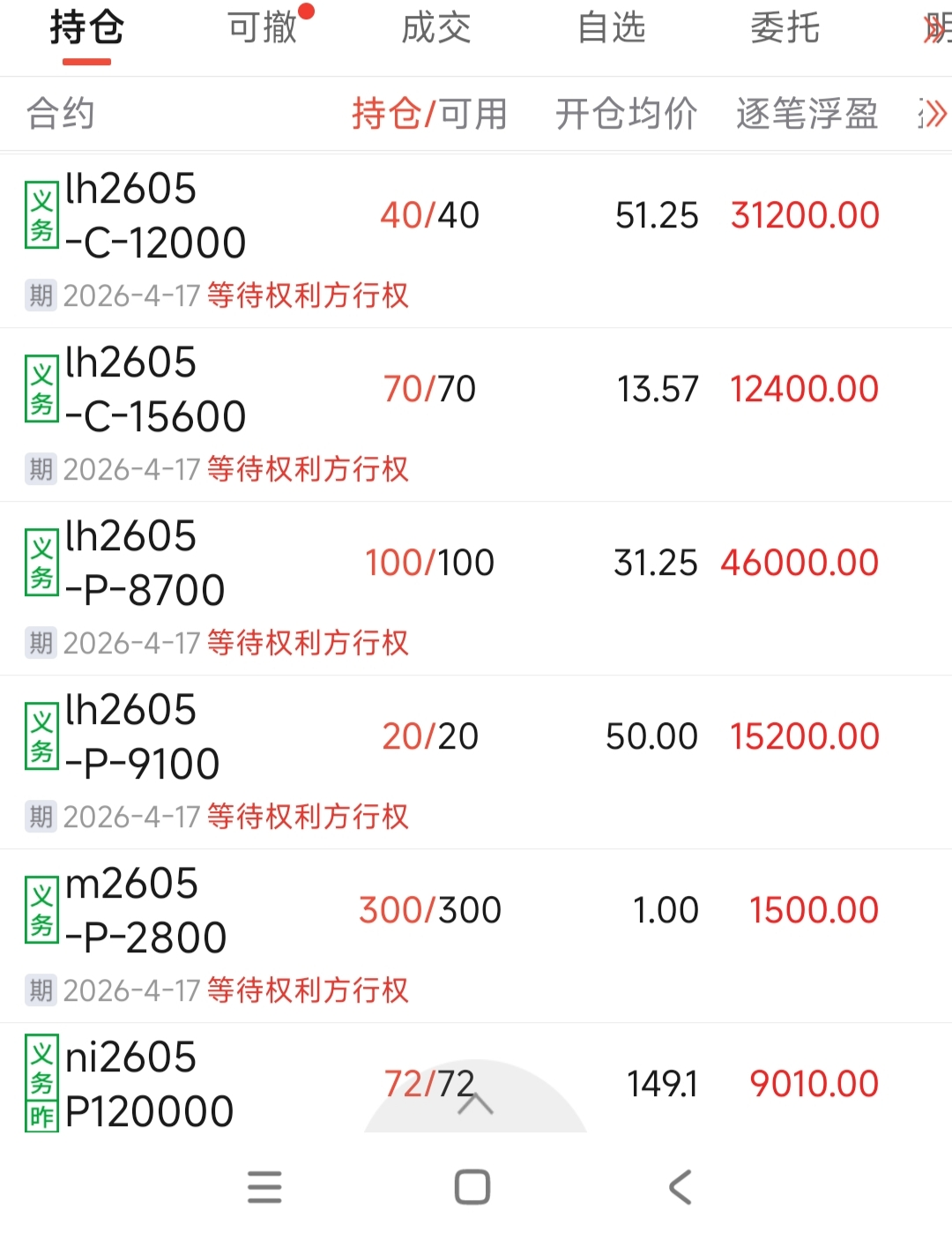The width and height of the screenshot is (952, 1247).
Task: Open the m2605-P-2800 position
Action: click(146, 911)
